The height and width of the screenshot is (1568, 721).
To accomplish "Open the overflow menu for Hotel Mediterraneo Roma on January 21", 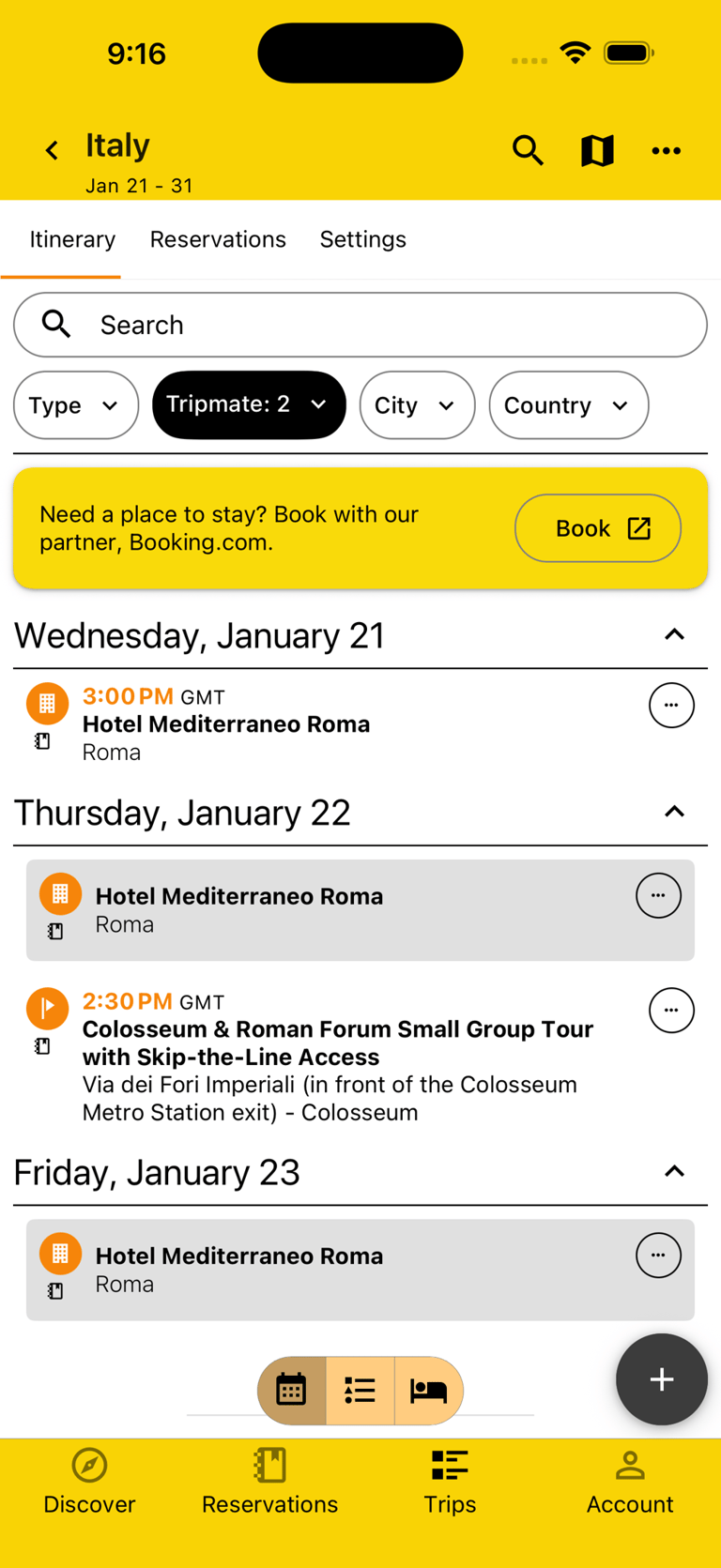I will (672, 705).
